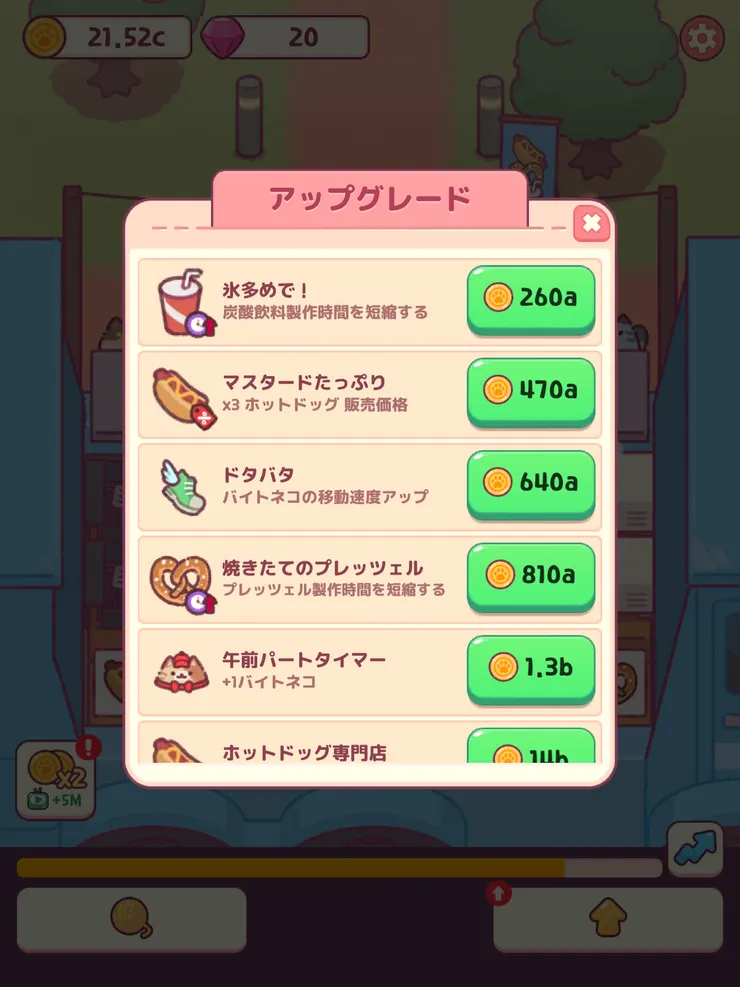Buy the ホットドッグ専門店 upgrade

click(x=531, y=747)
